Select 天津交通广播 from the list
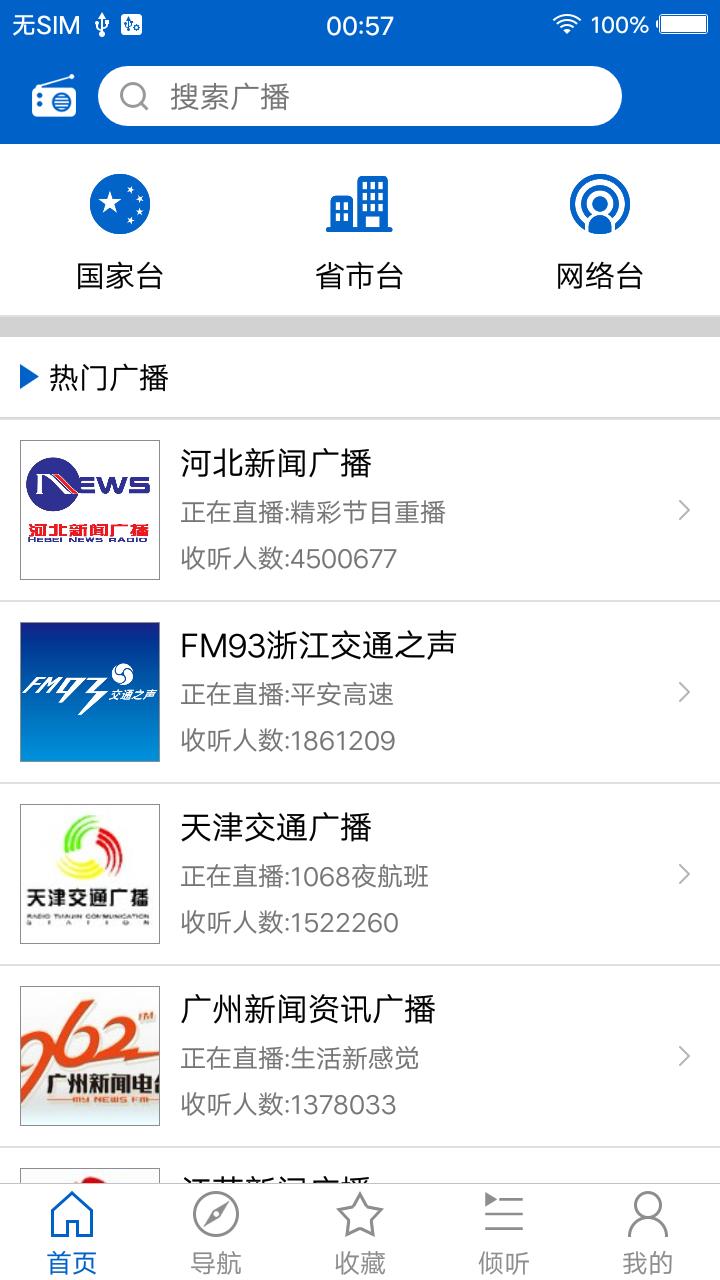This screenshot has height=1280, width=720. point(360,874)
